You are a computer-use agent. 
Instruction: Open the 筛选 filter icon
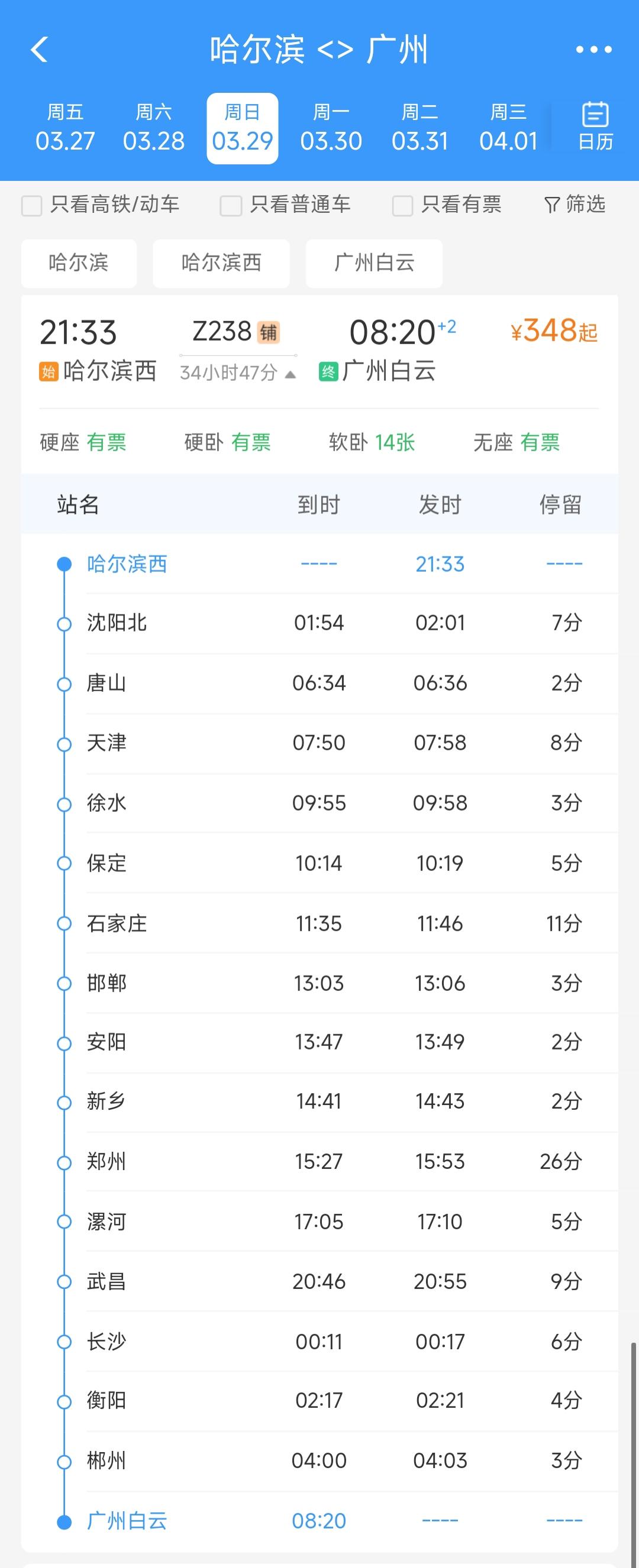click(573, 205)
